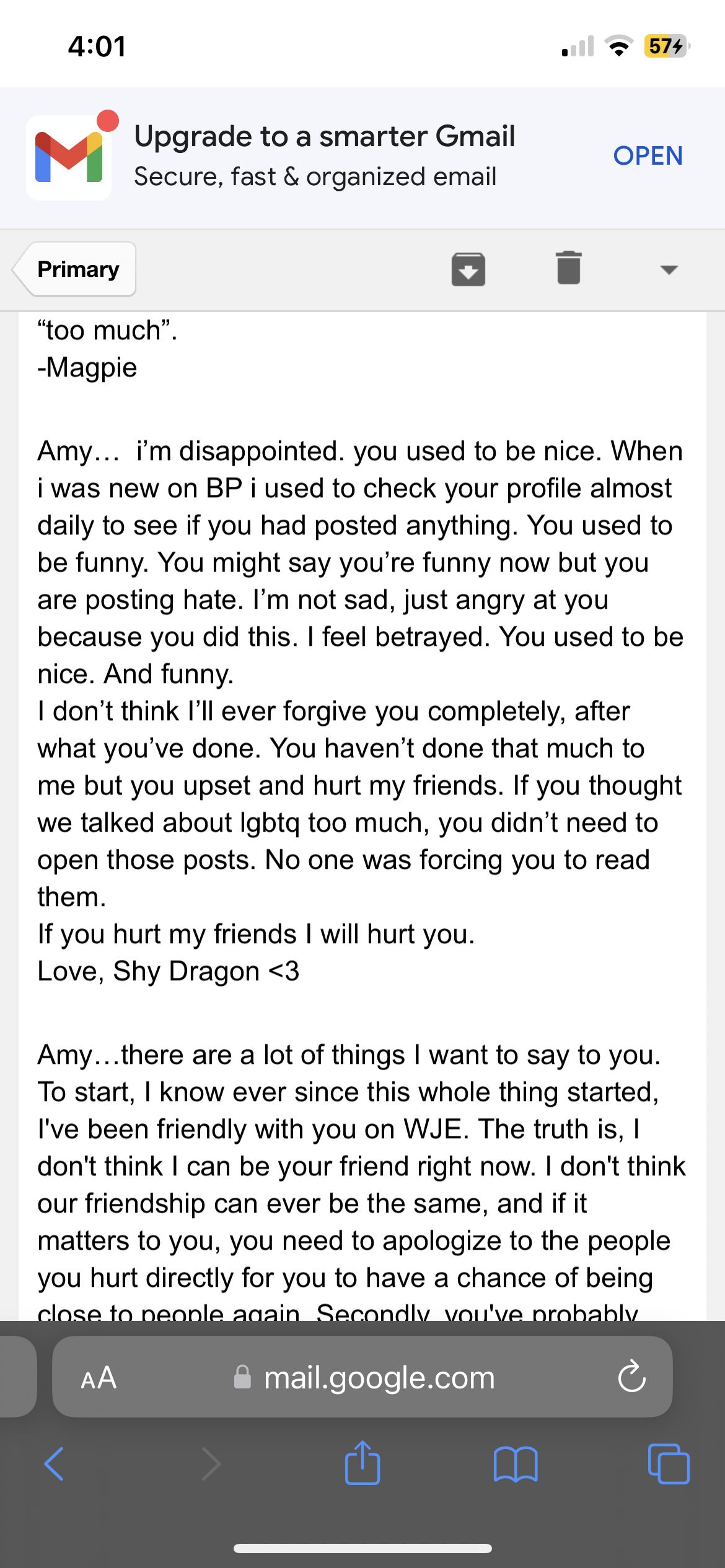The image size is (725, 1568).
Task: Archive this email
Action: click(x=468, y=269)
